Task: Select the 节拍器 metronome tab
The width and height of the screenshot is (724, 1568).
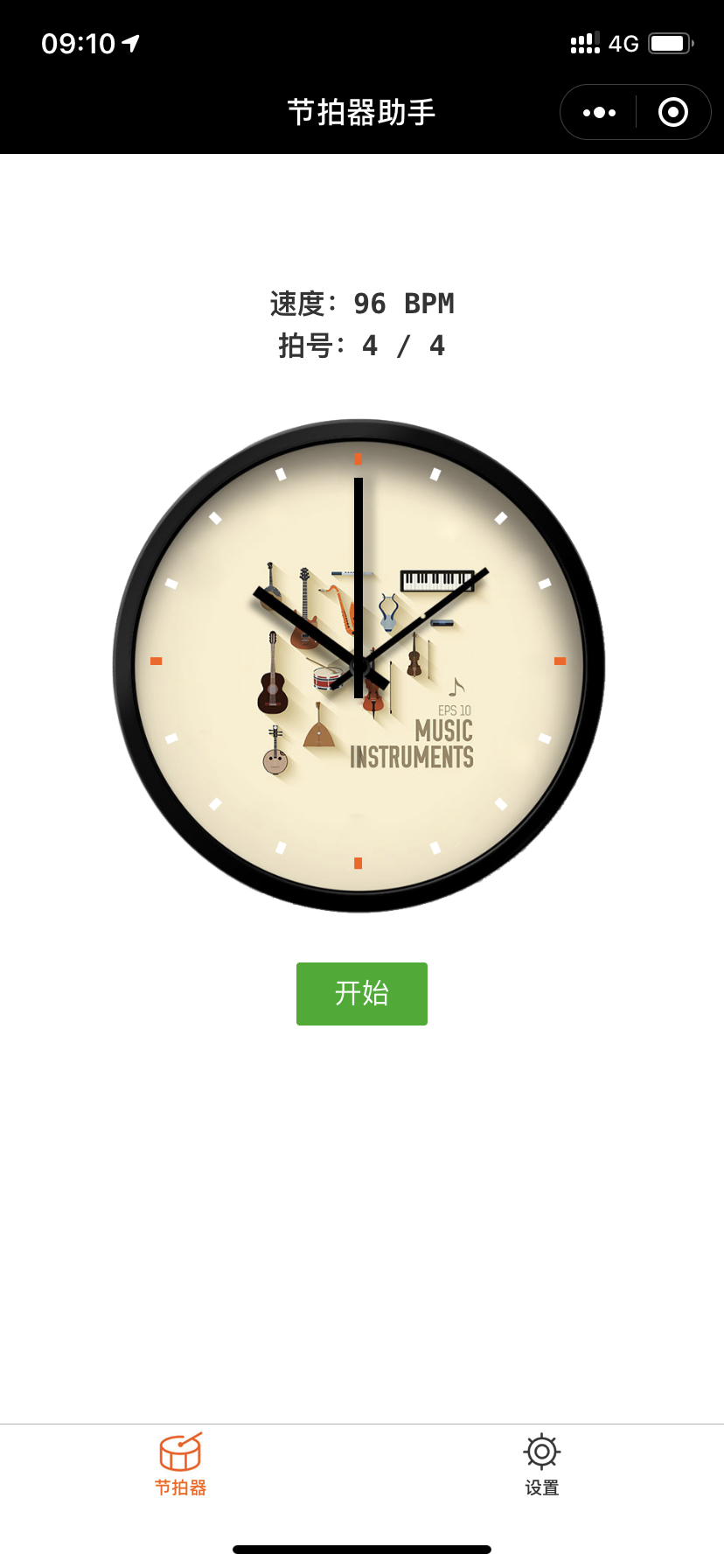Action: [x=181, y=1465]
